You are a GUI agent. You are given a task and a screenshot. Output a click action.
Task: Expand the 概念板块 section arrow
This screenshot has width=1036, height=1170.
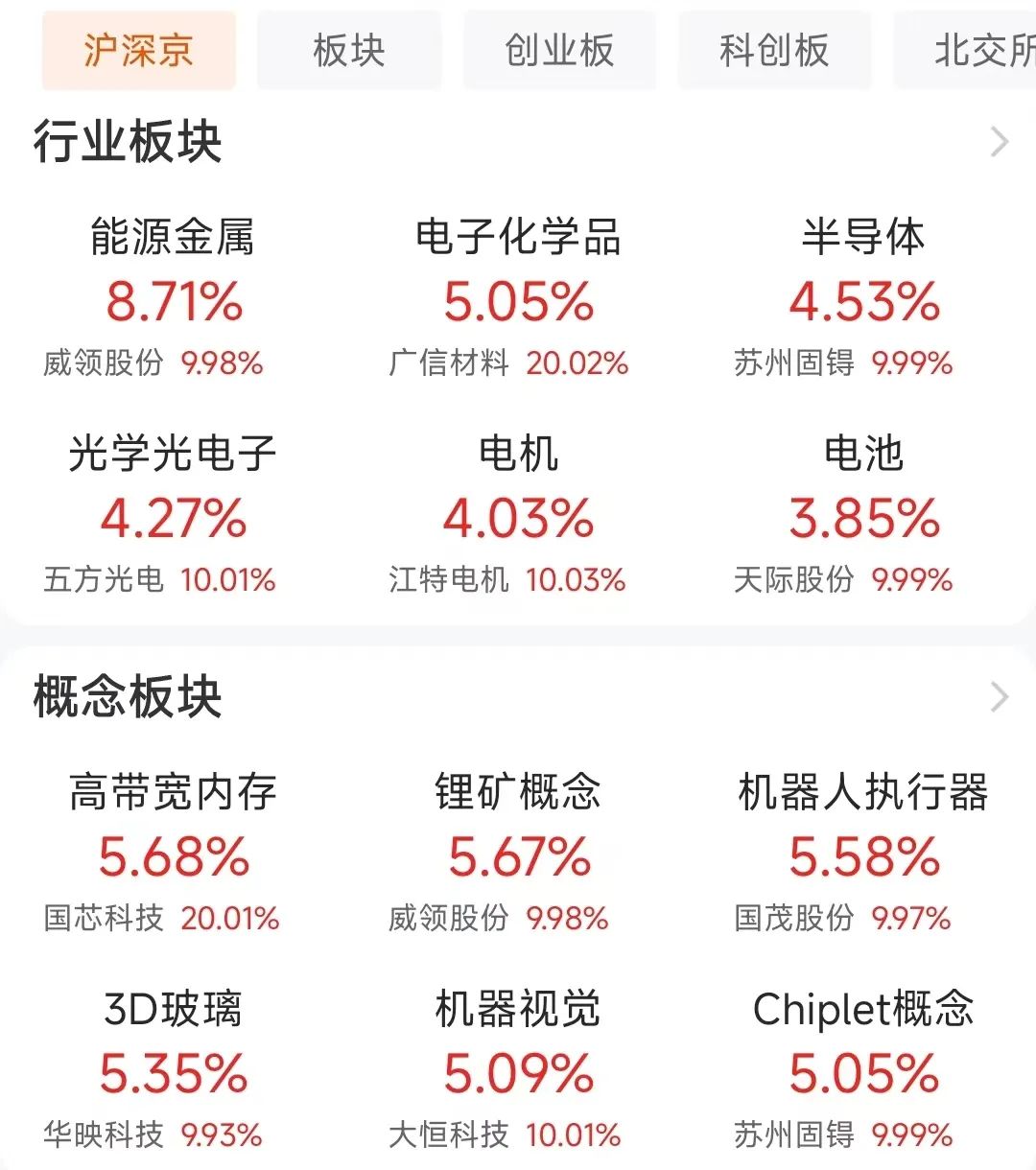[998, 698]
